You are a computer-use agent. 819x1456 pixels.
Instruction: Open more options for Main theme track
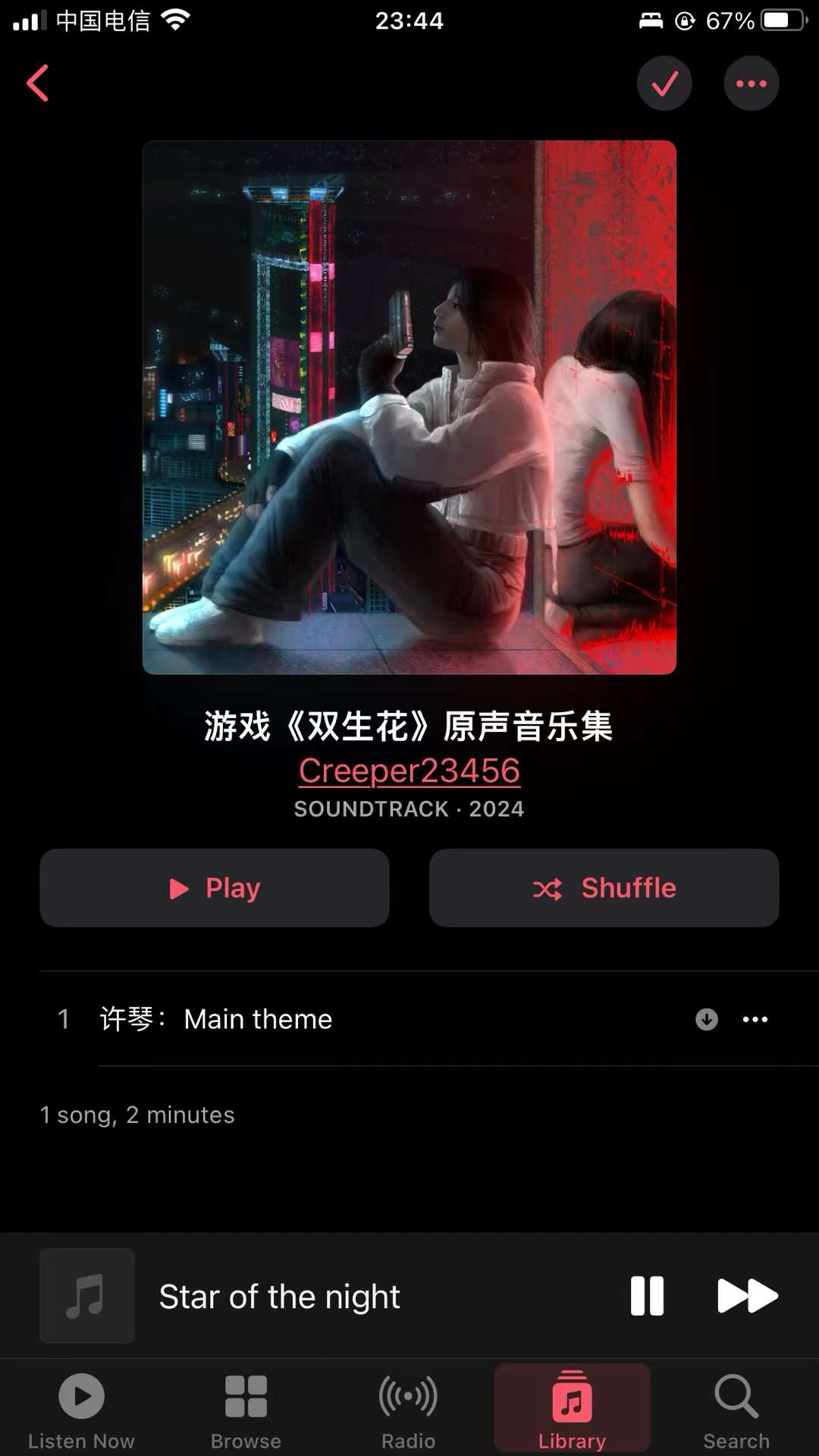tap(755, 1019)
